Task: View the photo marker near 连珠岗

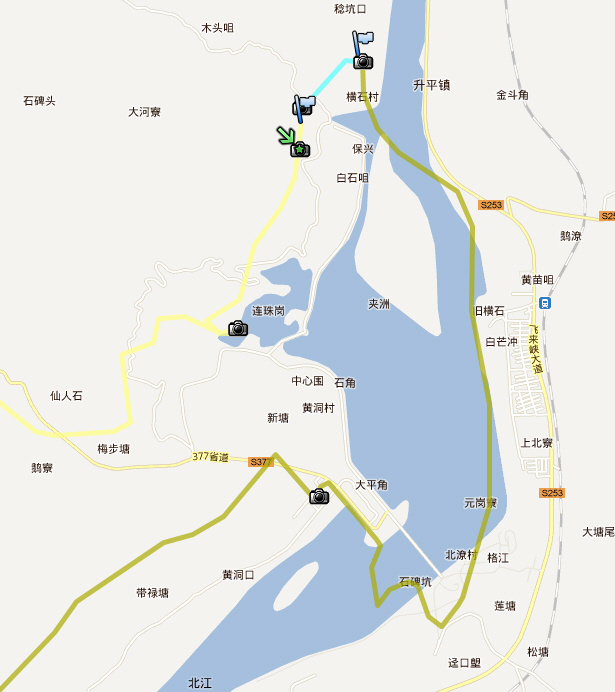Action: coord(237,328)
